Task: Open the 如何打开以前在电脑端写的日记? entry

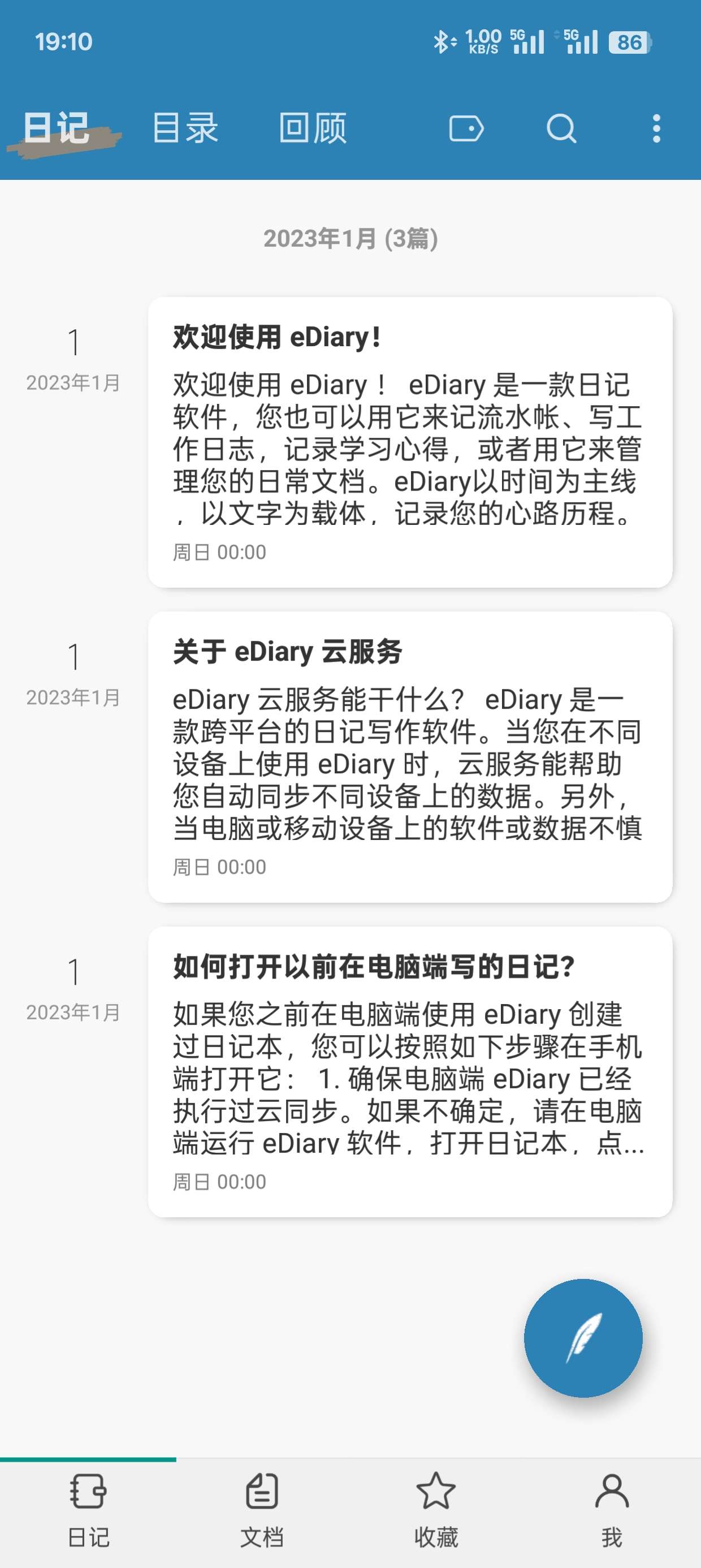Action: click(410, 1072)
